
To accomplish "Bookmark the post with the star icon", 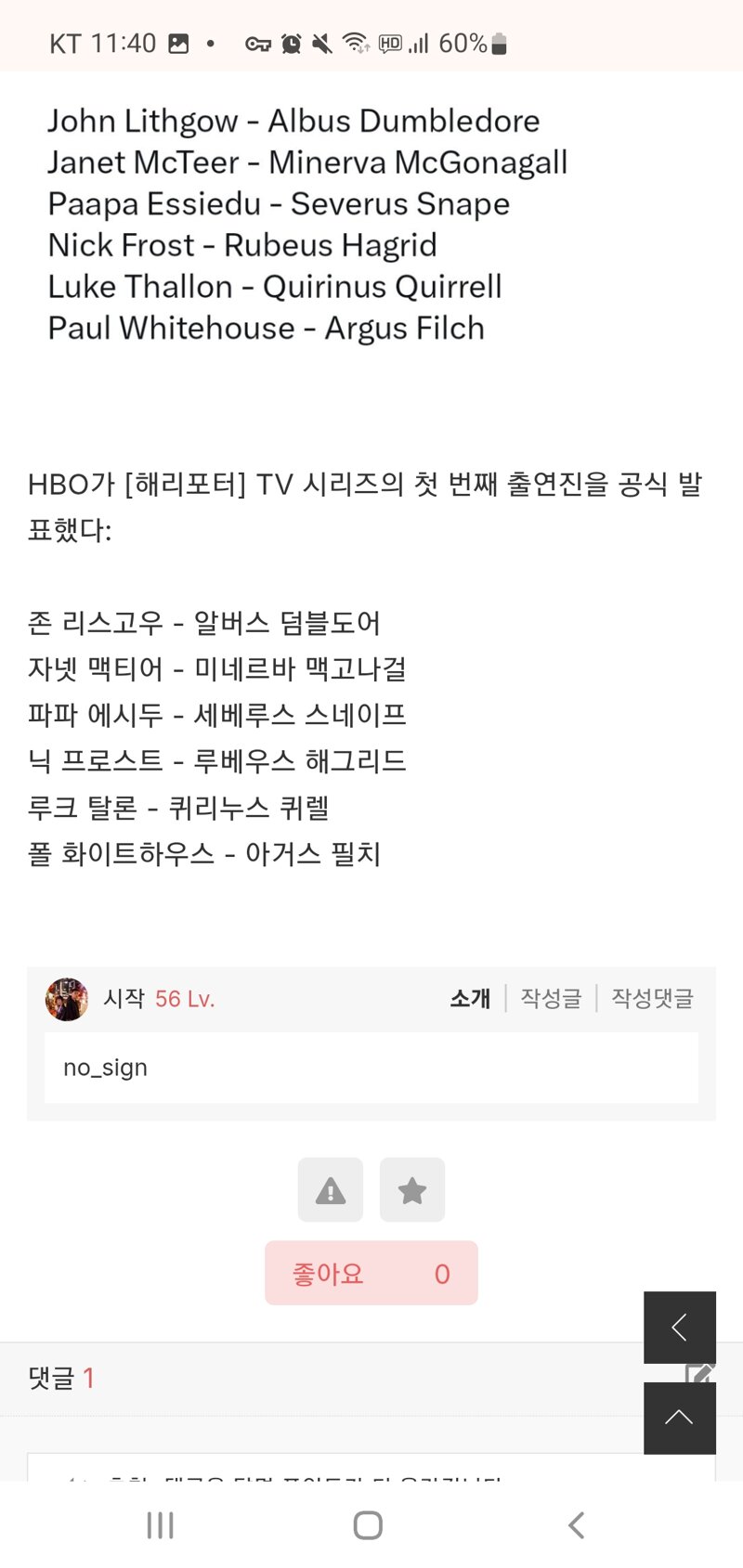I will coord(412,1190).
